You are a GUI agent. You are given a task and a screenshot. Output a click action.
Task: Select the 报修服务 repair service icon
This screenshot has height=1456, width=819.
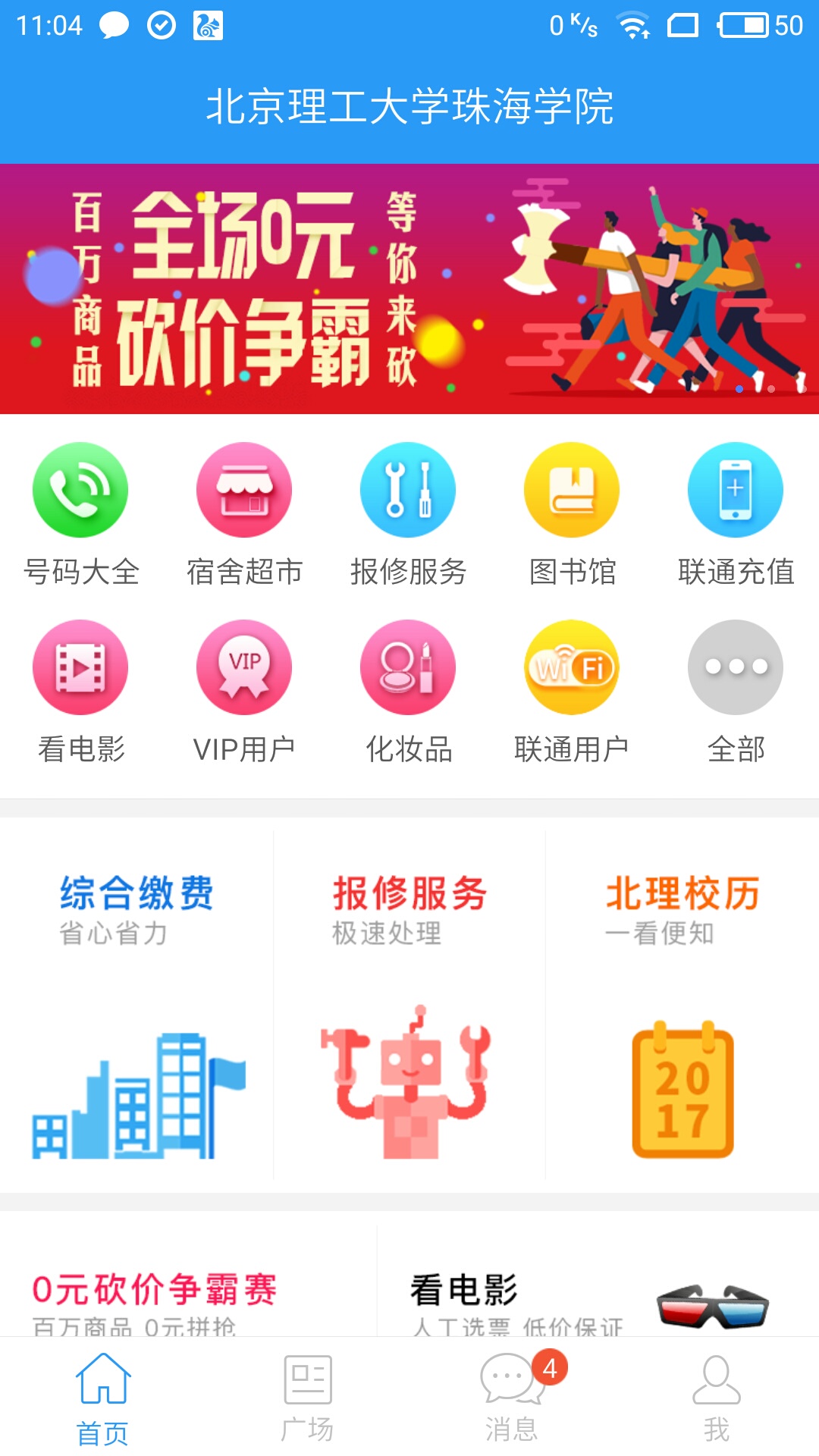pos(408,489)
